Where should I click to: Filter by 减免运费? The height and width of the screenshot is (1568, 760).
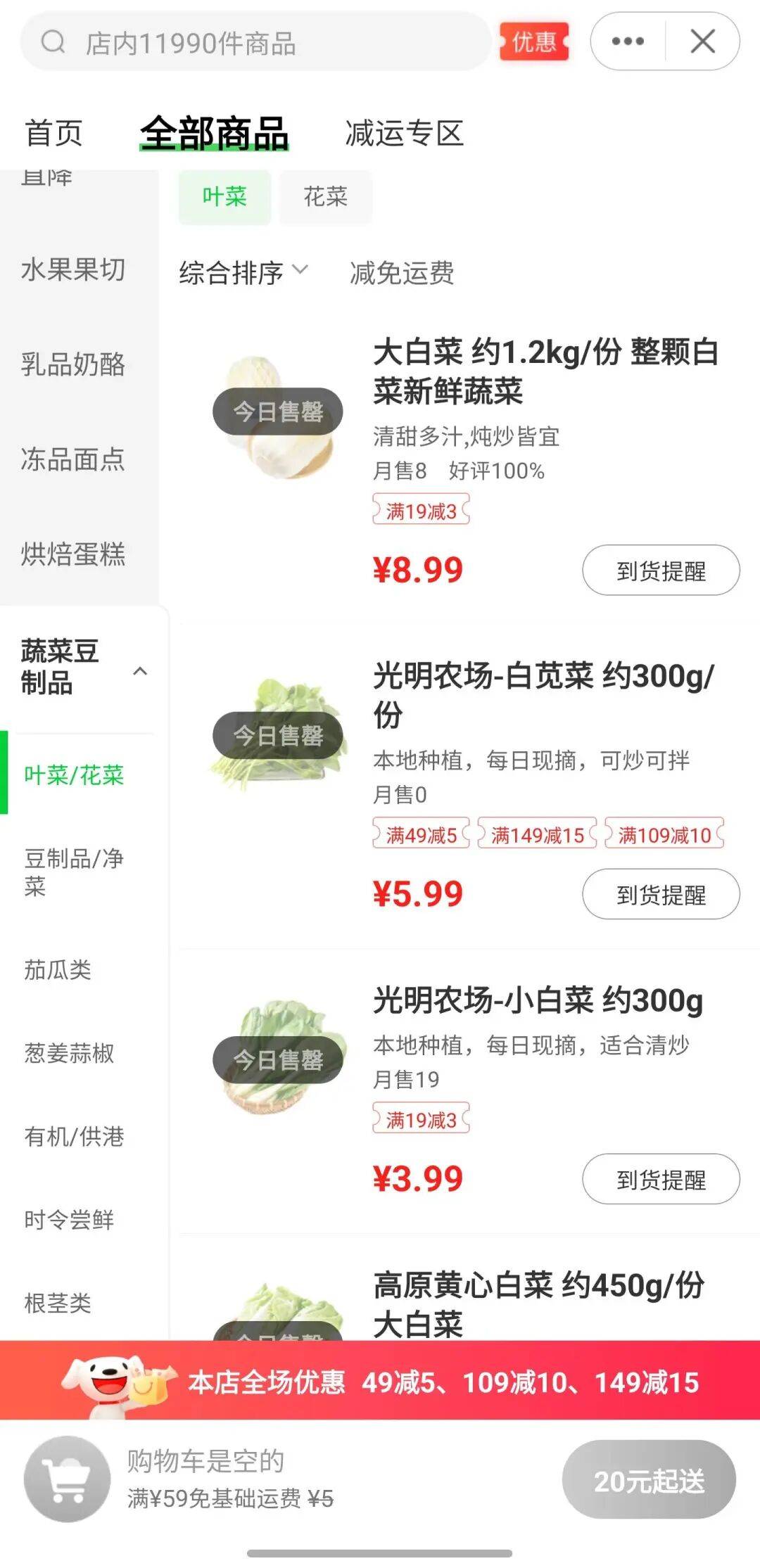(x=402, y=273)
